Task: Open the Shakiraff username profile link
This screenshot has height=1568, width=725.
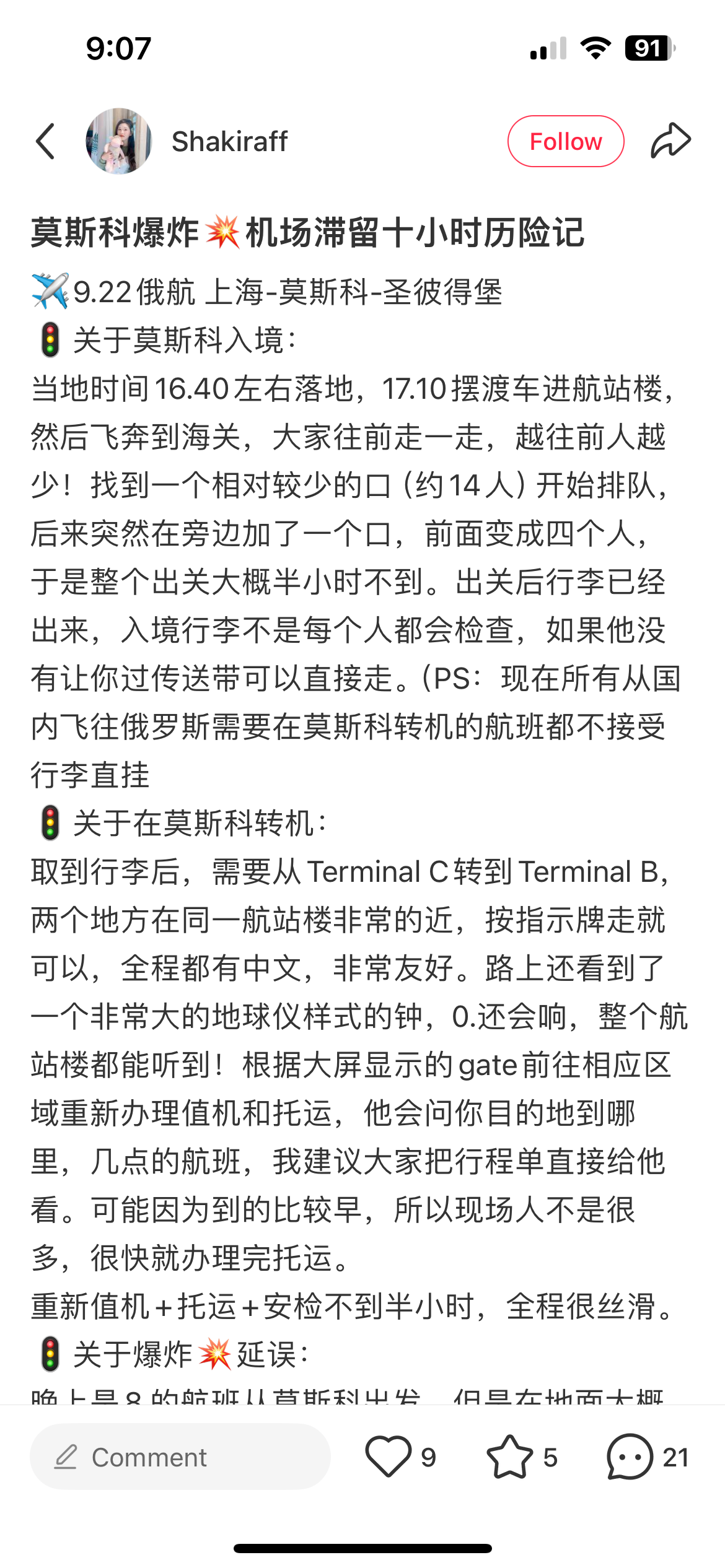Action: [x=230, y=141]
